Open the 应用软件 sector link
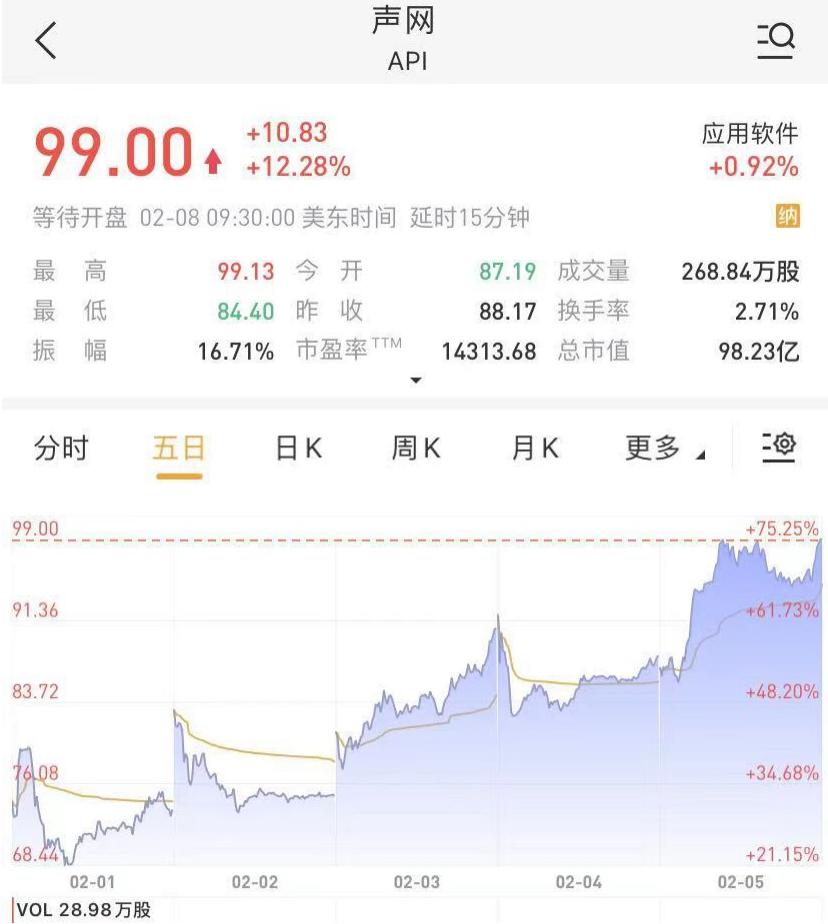 [x=750, y=135]
